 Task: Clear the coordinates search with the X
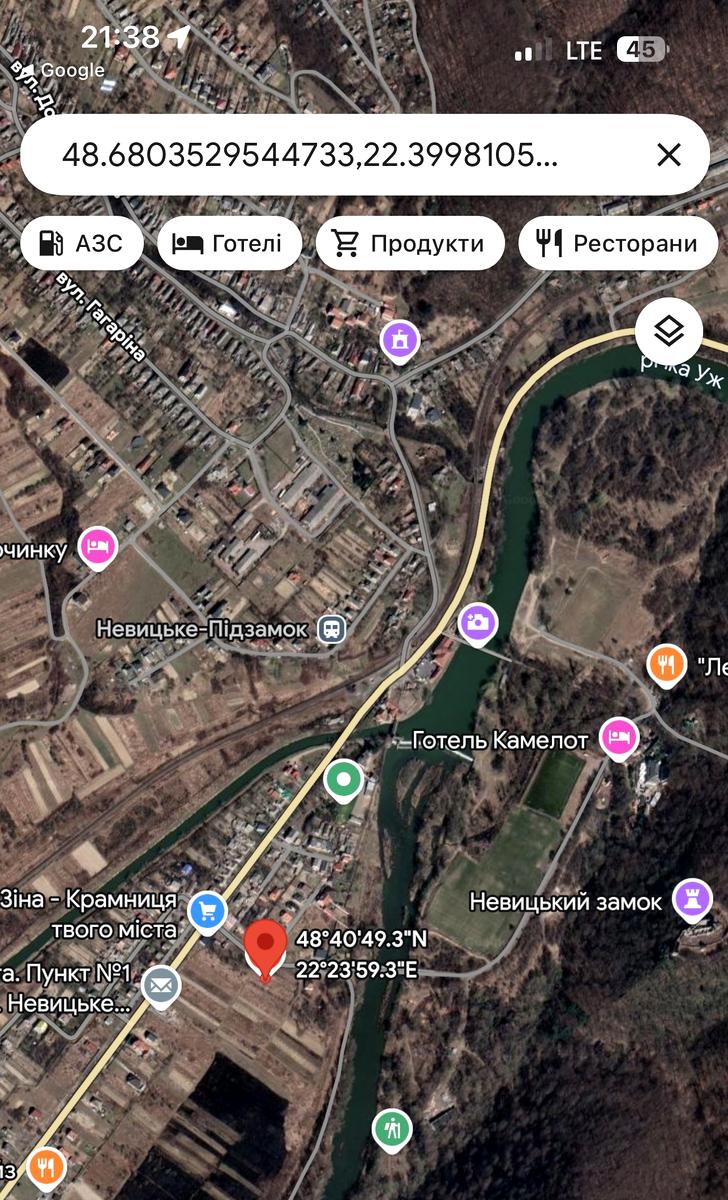(668, 154)
